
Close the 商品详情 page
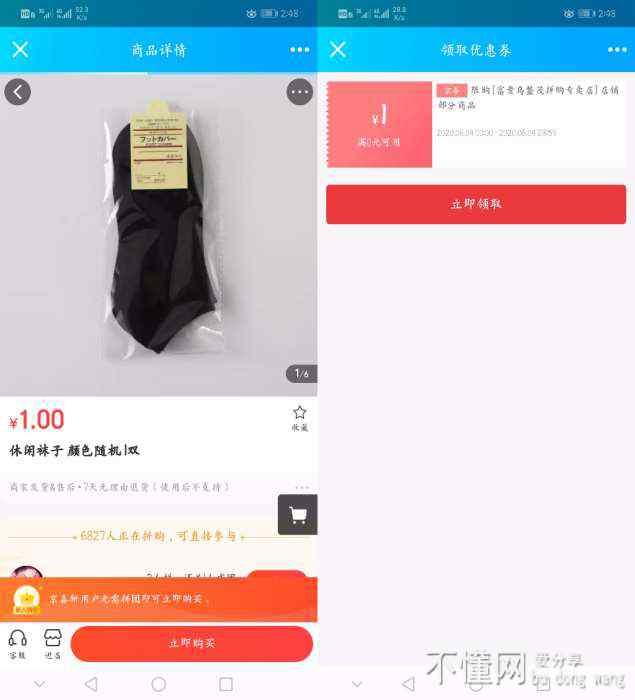(x=20, y=50)
